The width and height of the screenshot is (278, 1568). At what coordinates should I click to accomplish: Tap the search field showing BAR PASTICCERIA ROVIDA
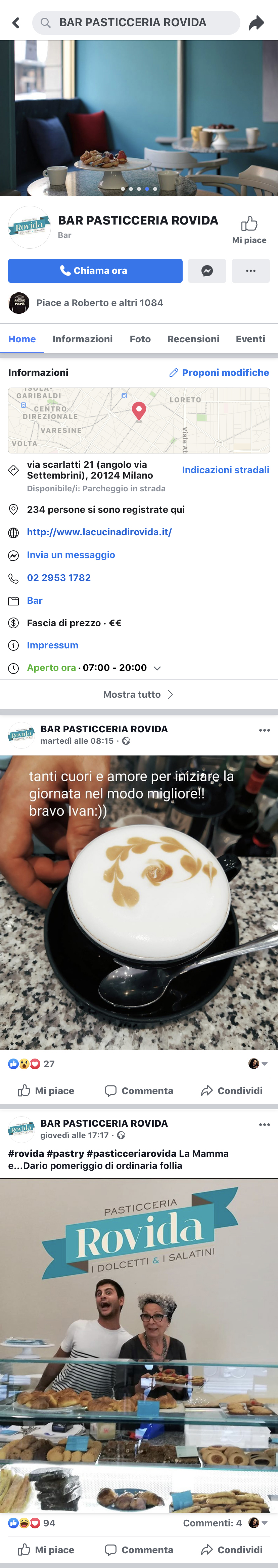click(x=136, y=22)
